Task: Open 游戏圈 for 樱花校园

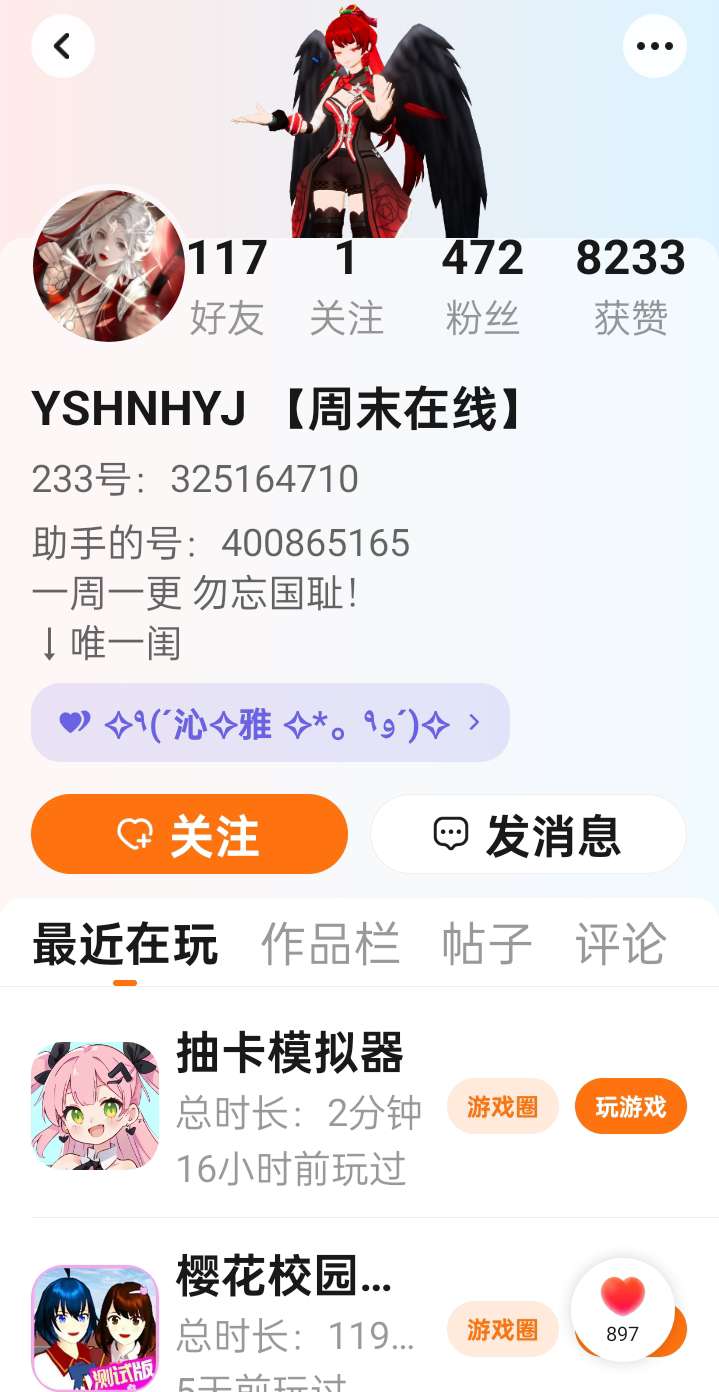Action: click(502, 1329)
